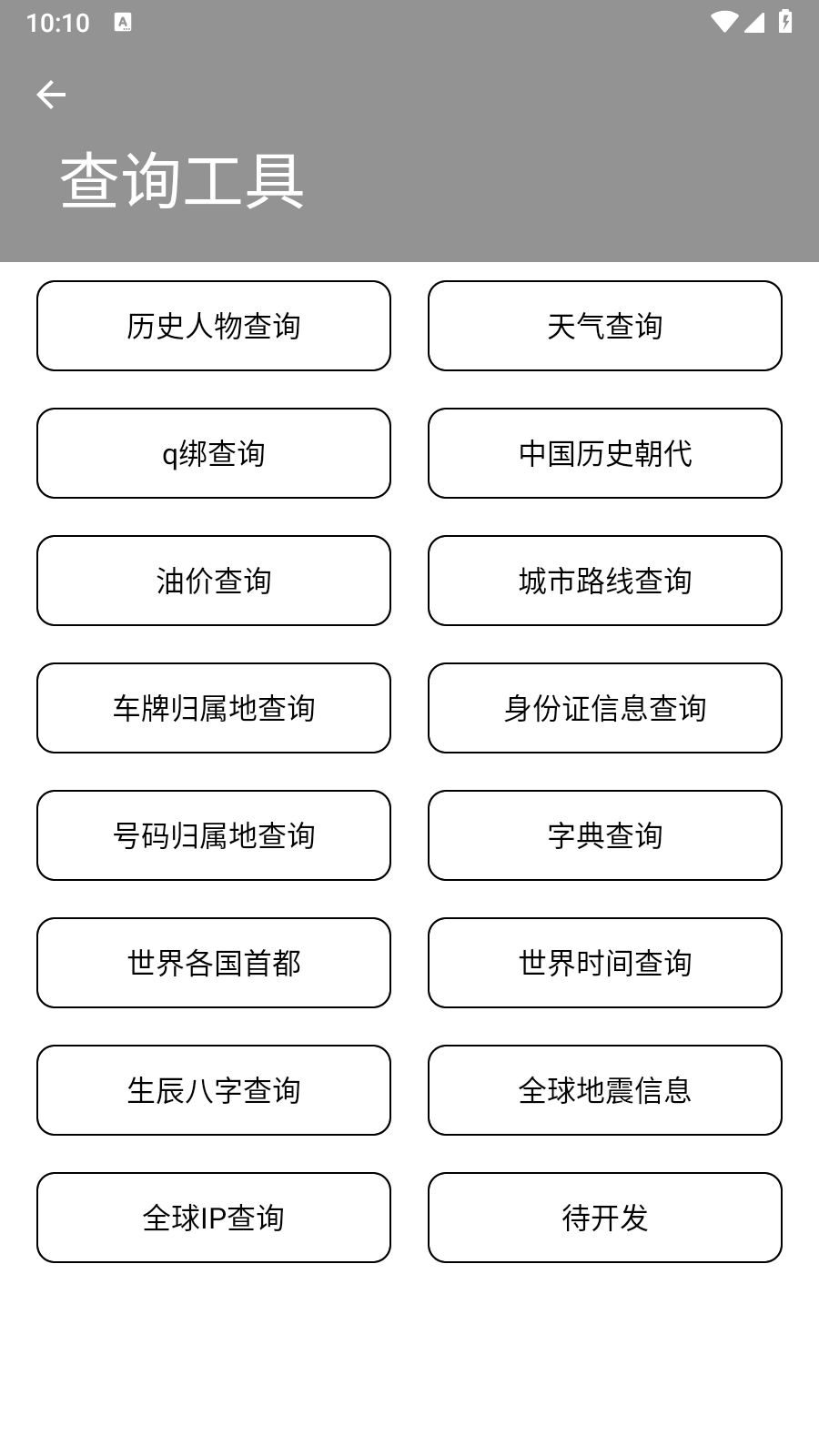View 全球地震信息 (global earthquake info)
Screen dimensions: 819x1456
(604, 1090)
